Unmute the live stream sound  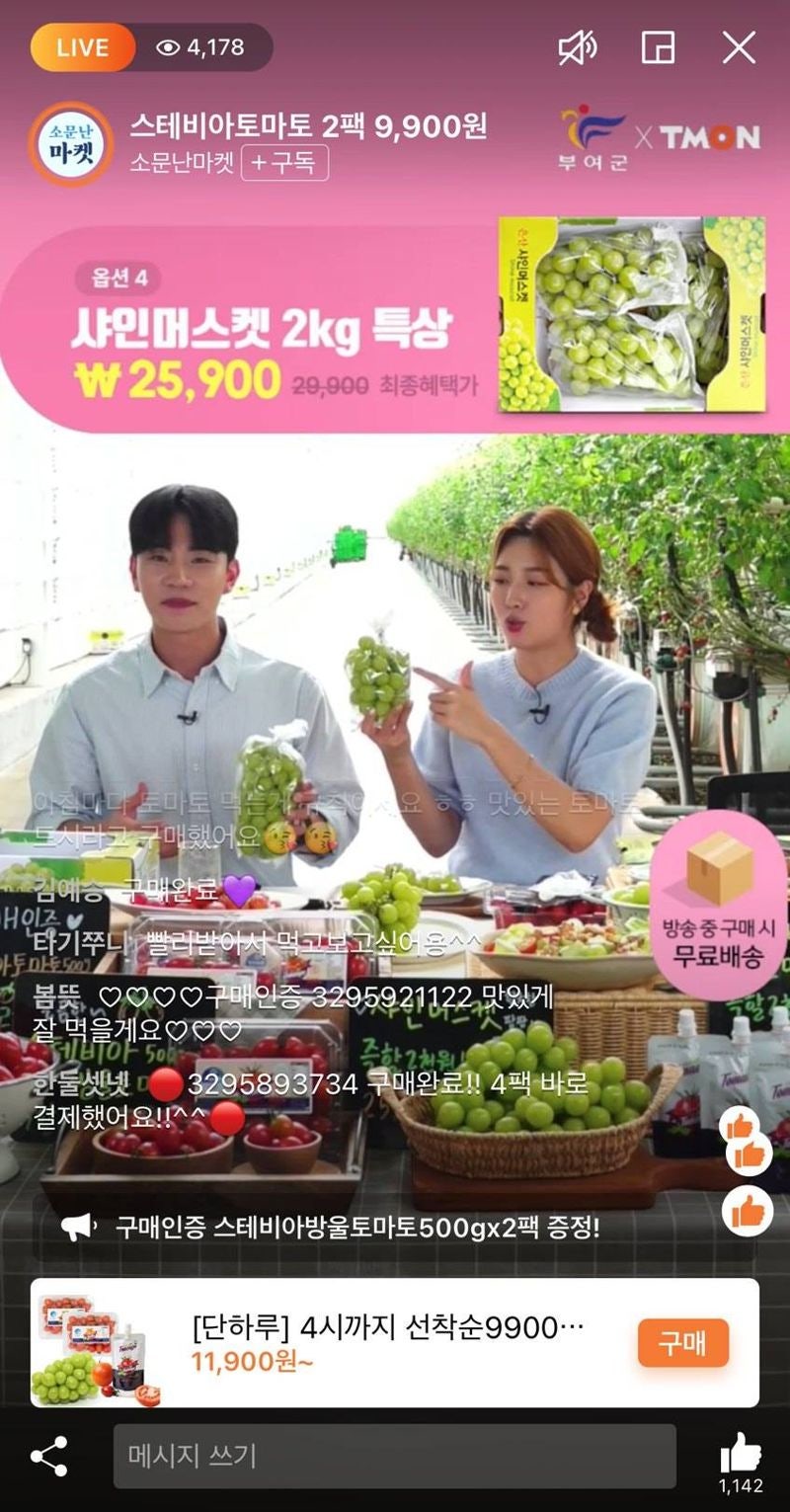pos(577,47)
